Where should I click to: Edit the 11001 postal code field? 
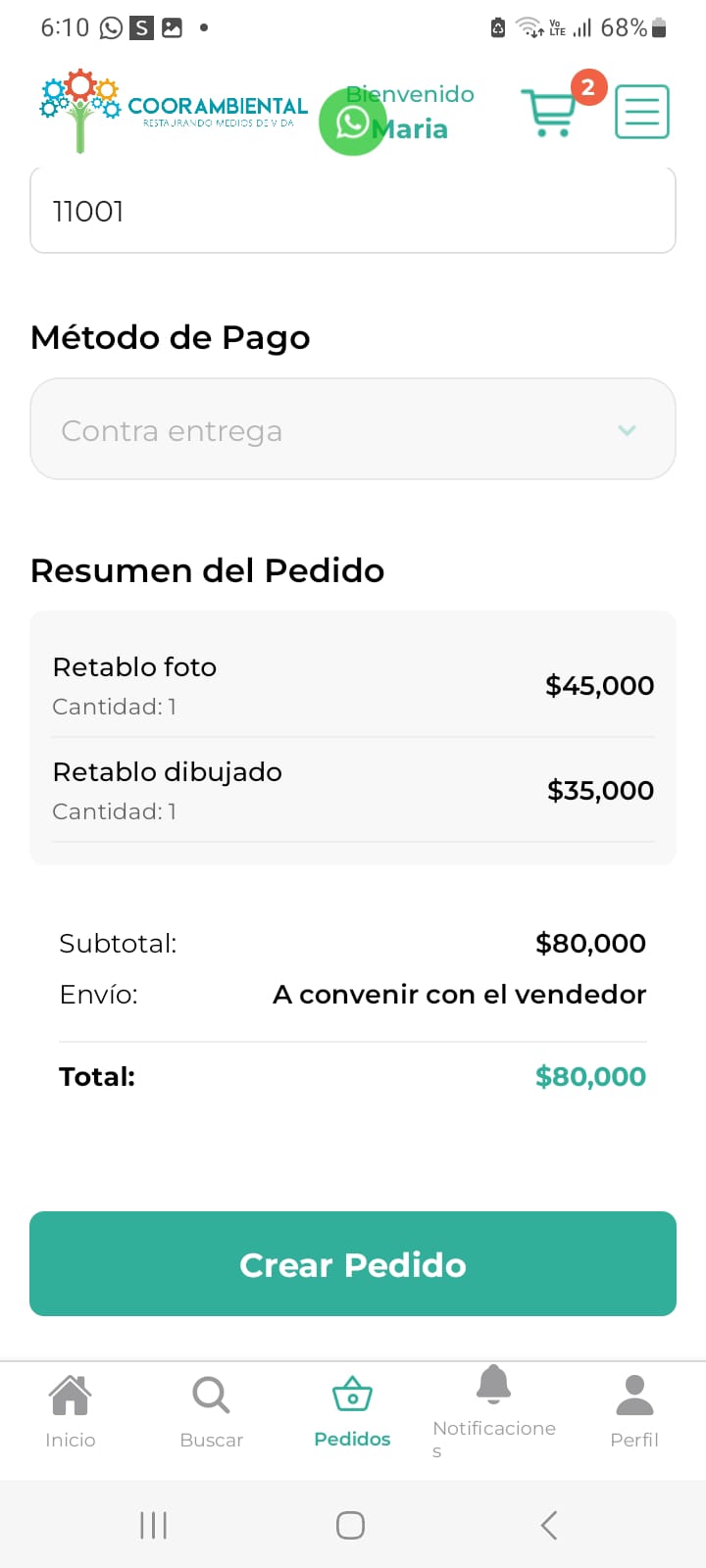[x=353, y=212]
